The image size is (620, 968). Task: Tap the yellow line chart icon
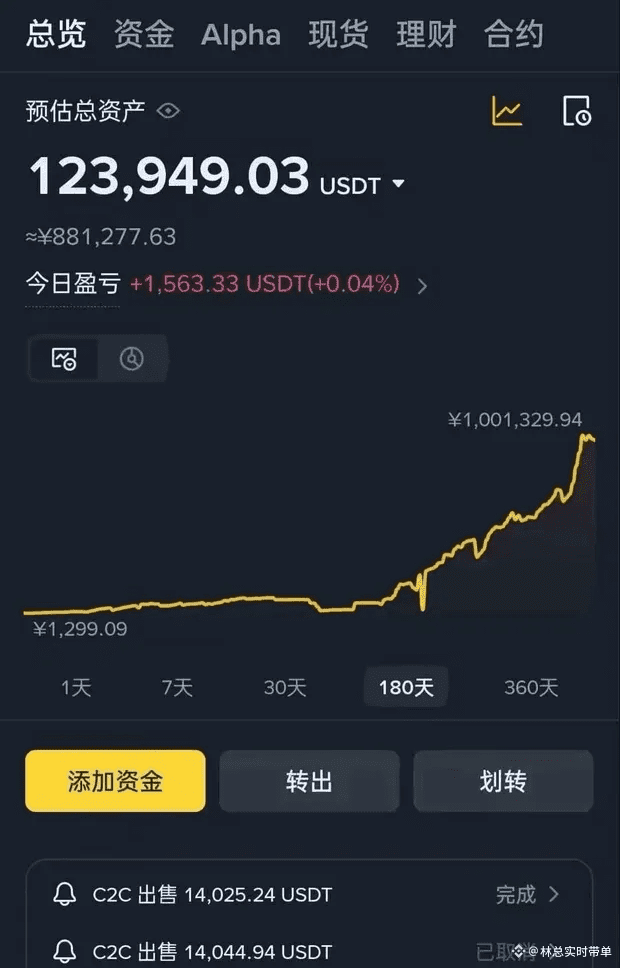507,111
